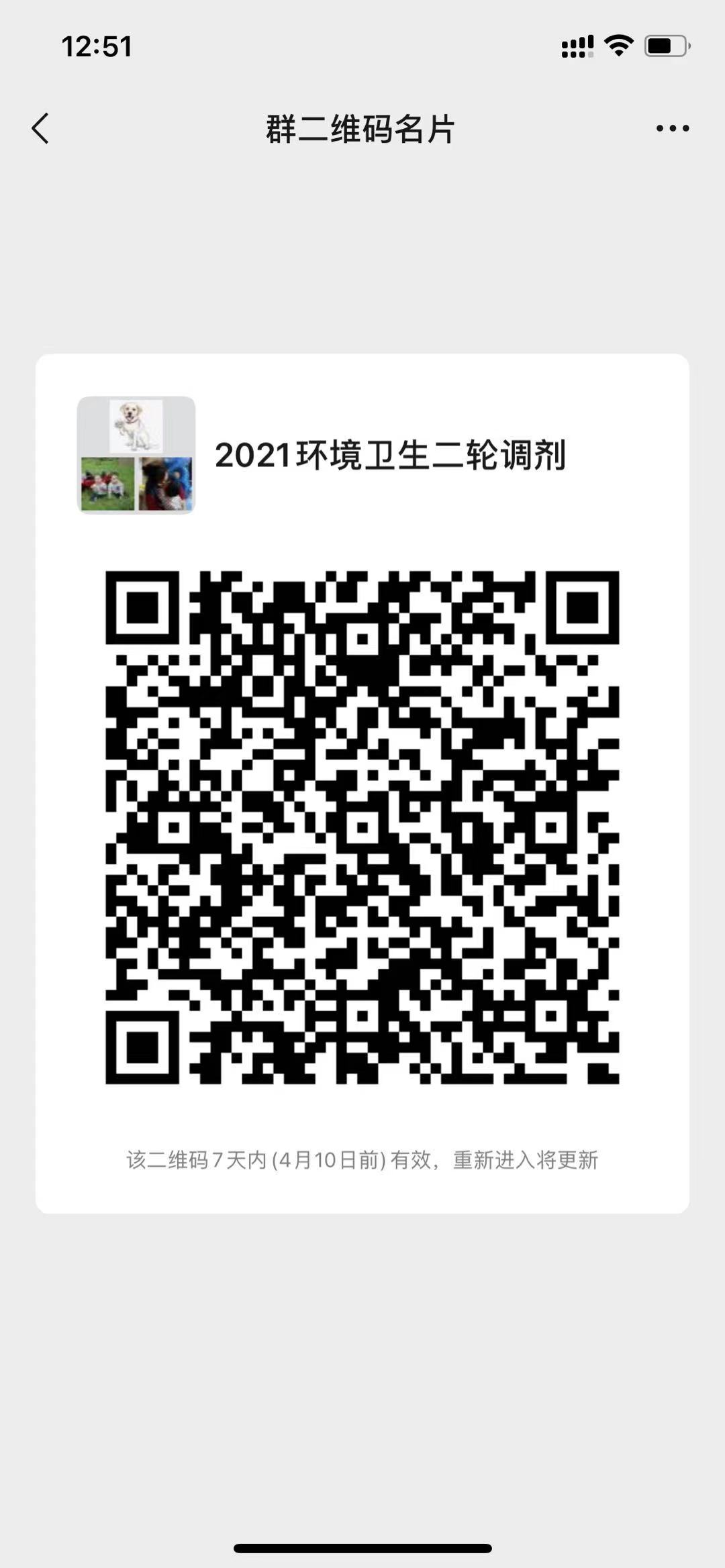Go back using the top-left arrow
Viewport: 725px width, 1568px height.
pyautogui.click(x=40, y=128)
